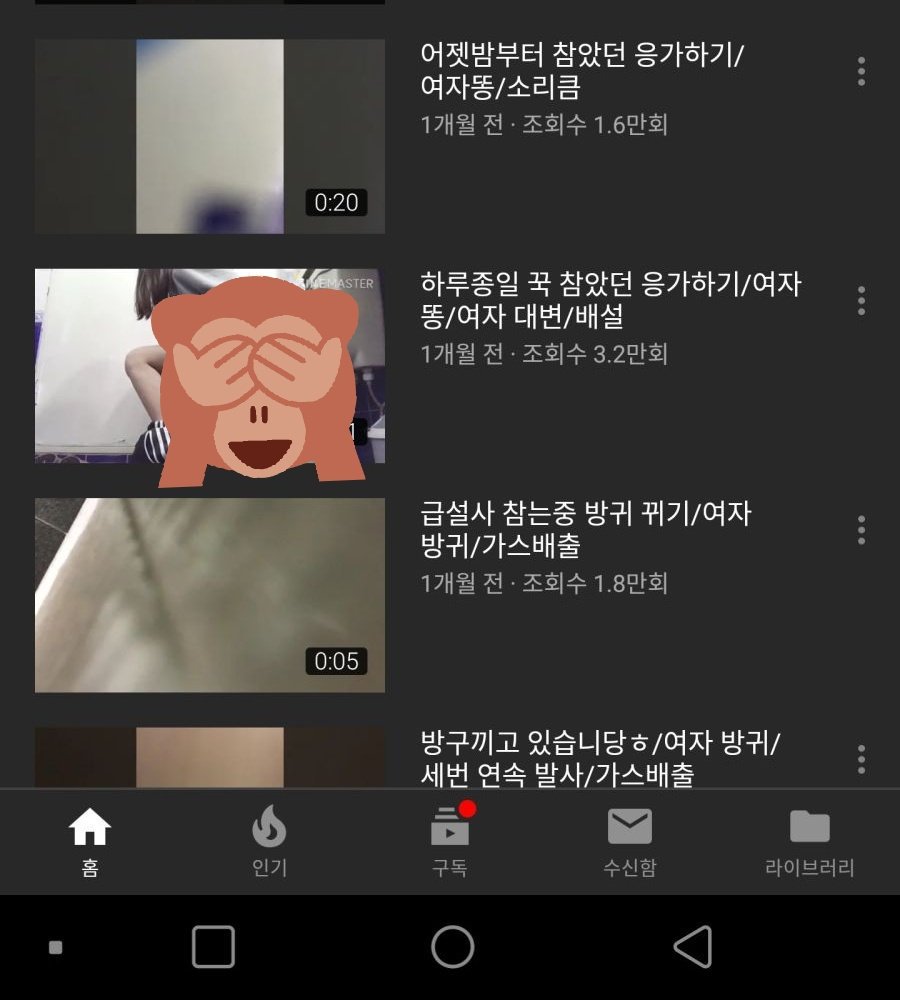Screen dimensions: 900x1000
Task: Open the options menu for the 급설사 video
Action: pyautogui.click(x=861, y=530)
